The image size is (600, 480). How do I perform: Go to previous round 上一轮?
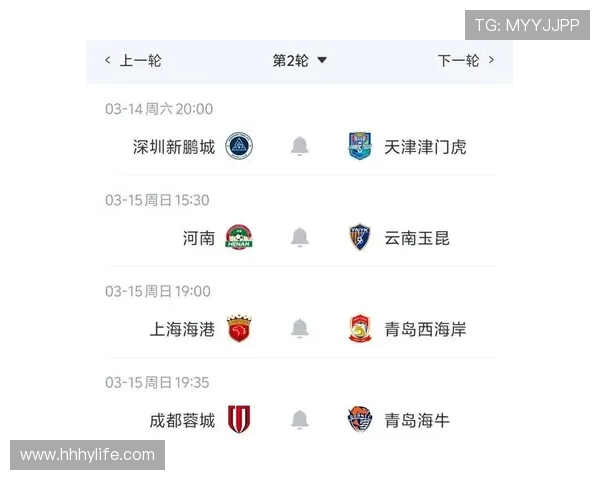tap(133, 61)
